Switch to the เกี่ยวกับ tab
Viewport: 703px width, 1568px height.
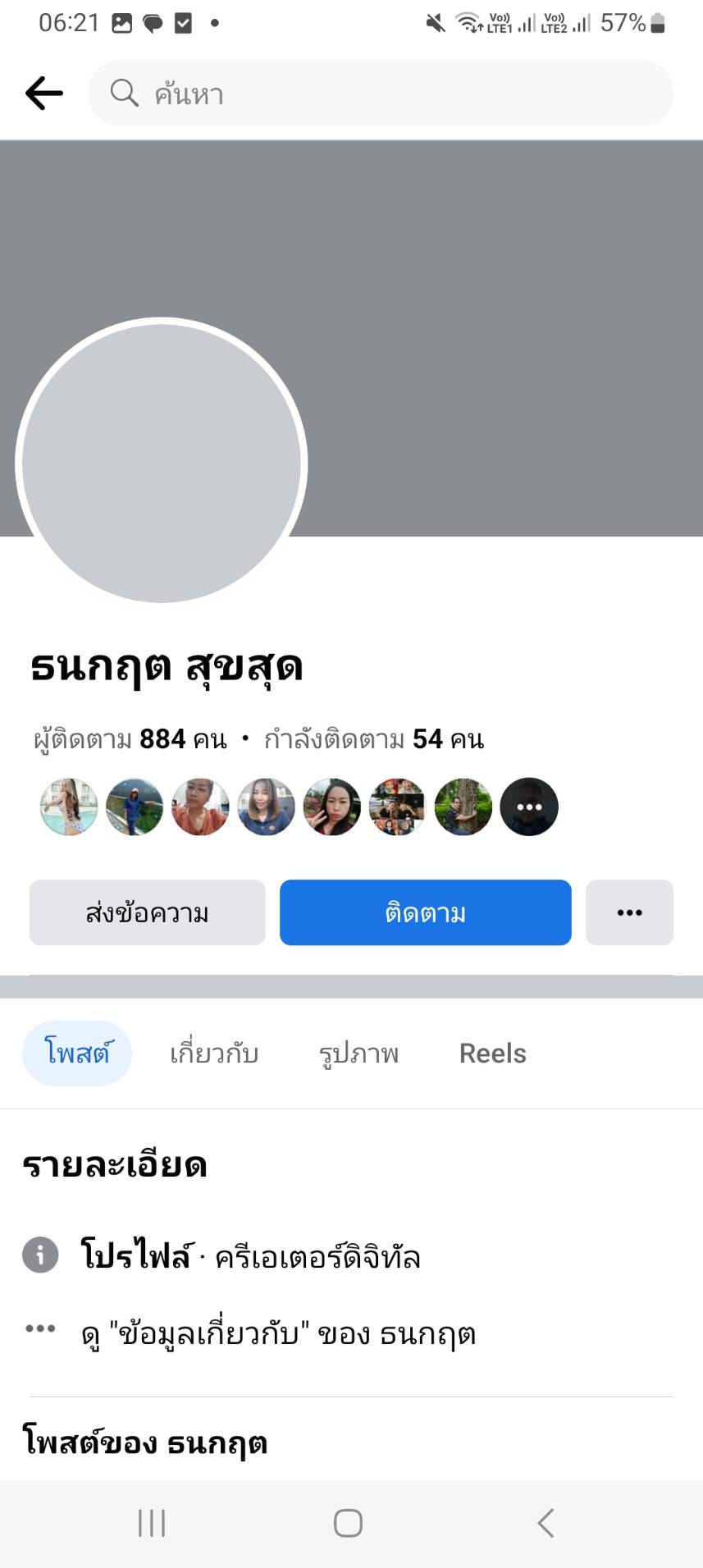point(214,1054)
